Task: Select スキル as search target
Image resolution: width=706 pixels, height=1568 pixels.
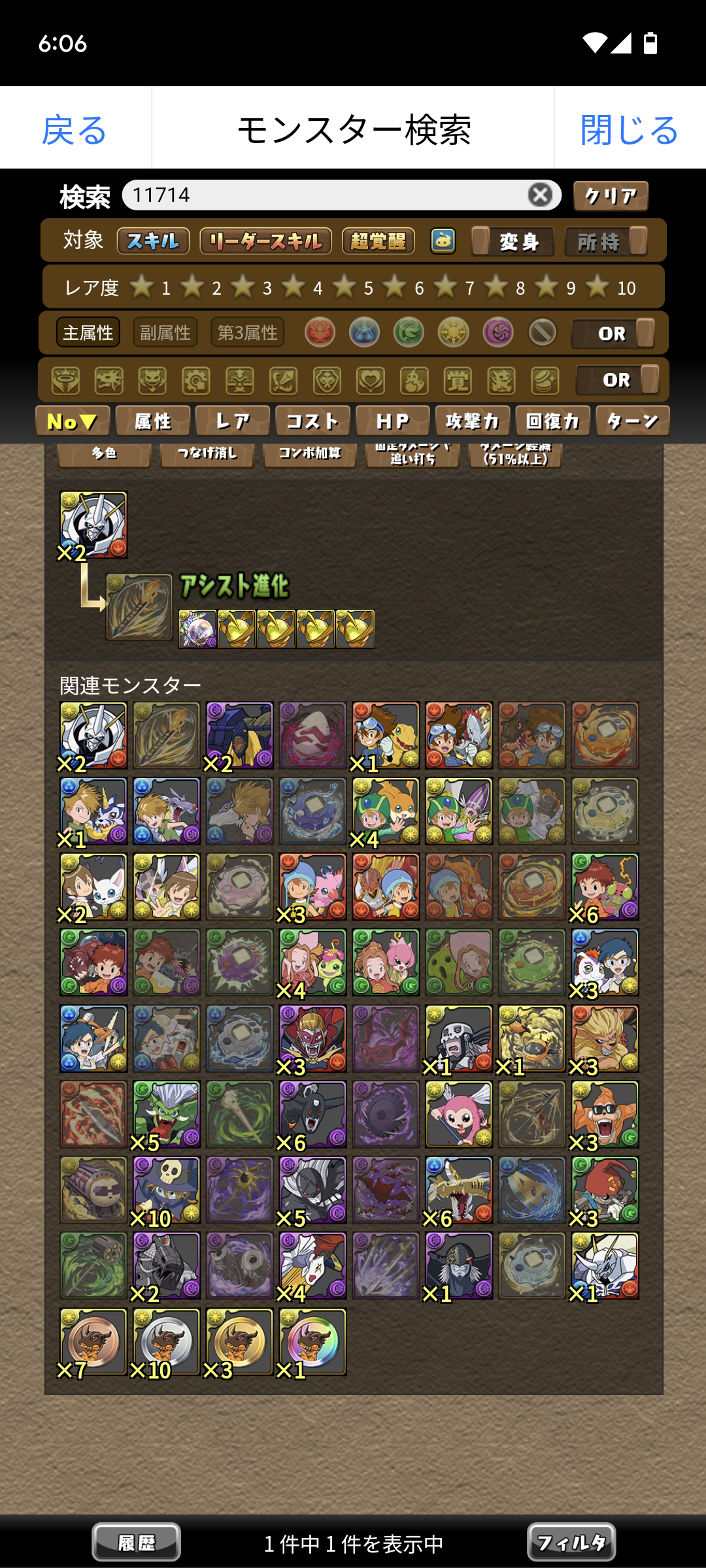Action: click(153, 241)
